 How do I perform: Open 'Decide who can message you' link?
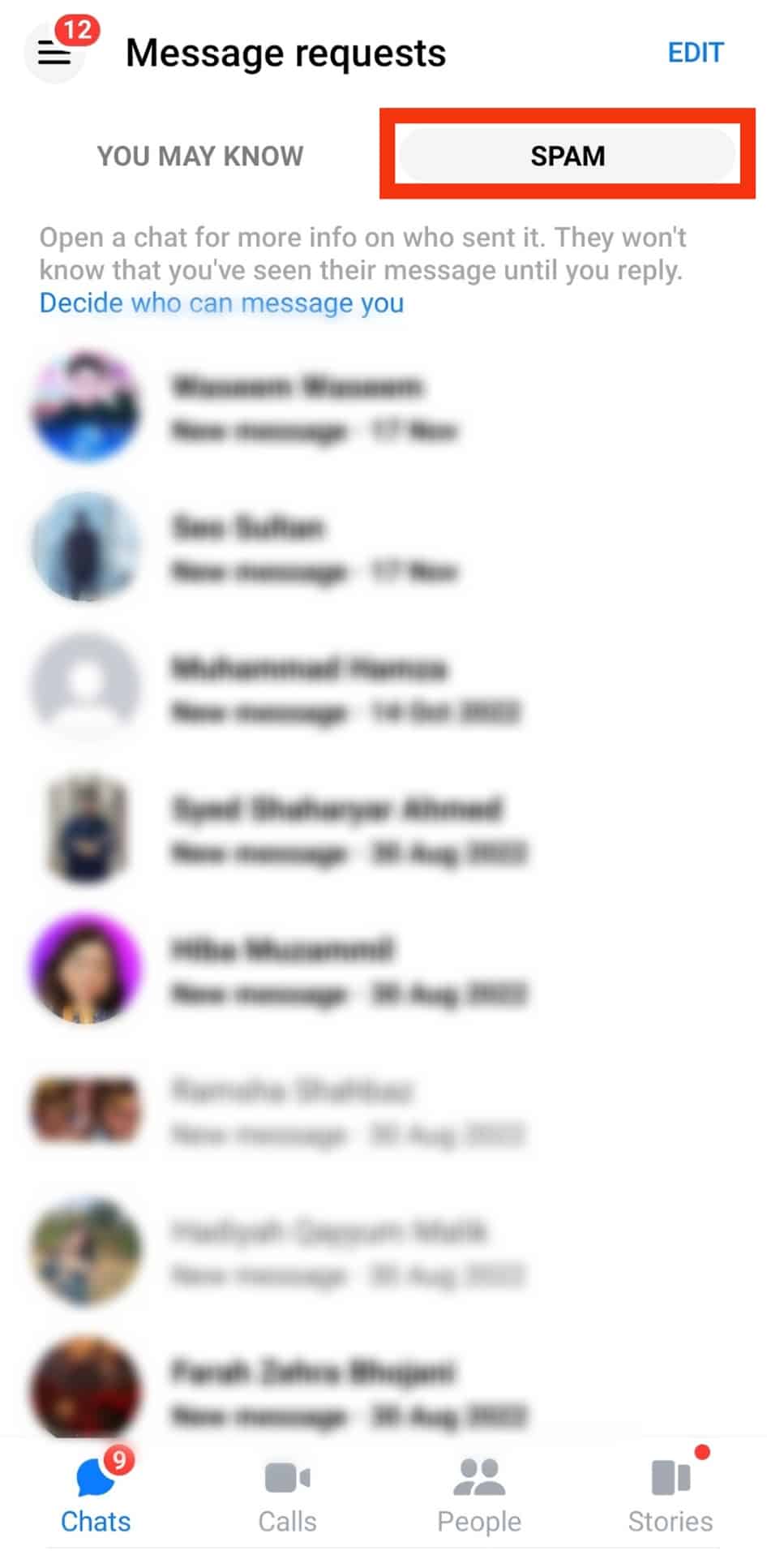[221, 303]
